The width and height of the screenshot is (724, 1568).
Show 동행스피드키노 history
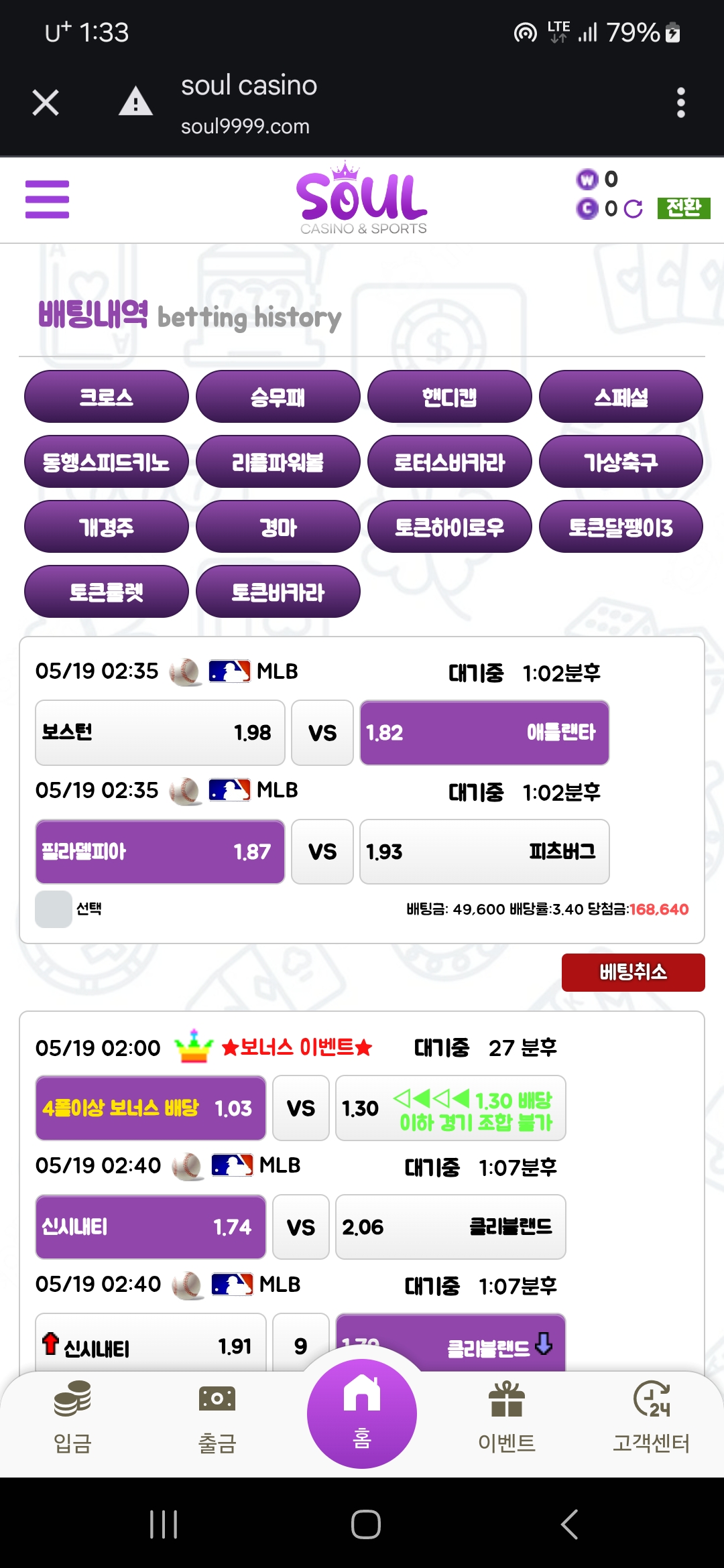[x=107, y=462]
